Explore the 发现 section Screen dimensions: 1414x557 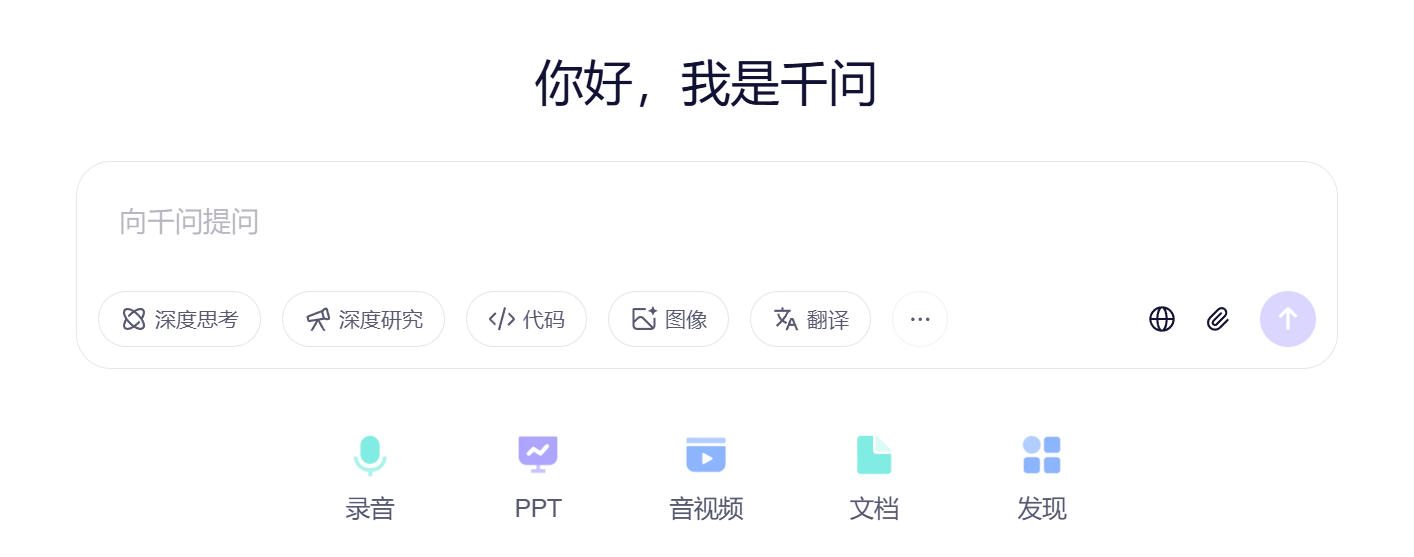click(x=1042, y=476)
